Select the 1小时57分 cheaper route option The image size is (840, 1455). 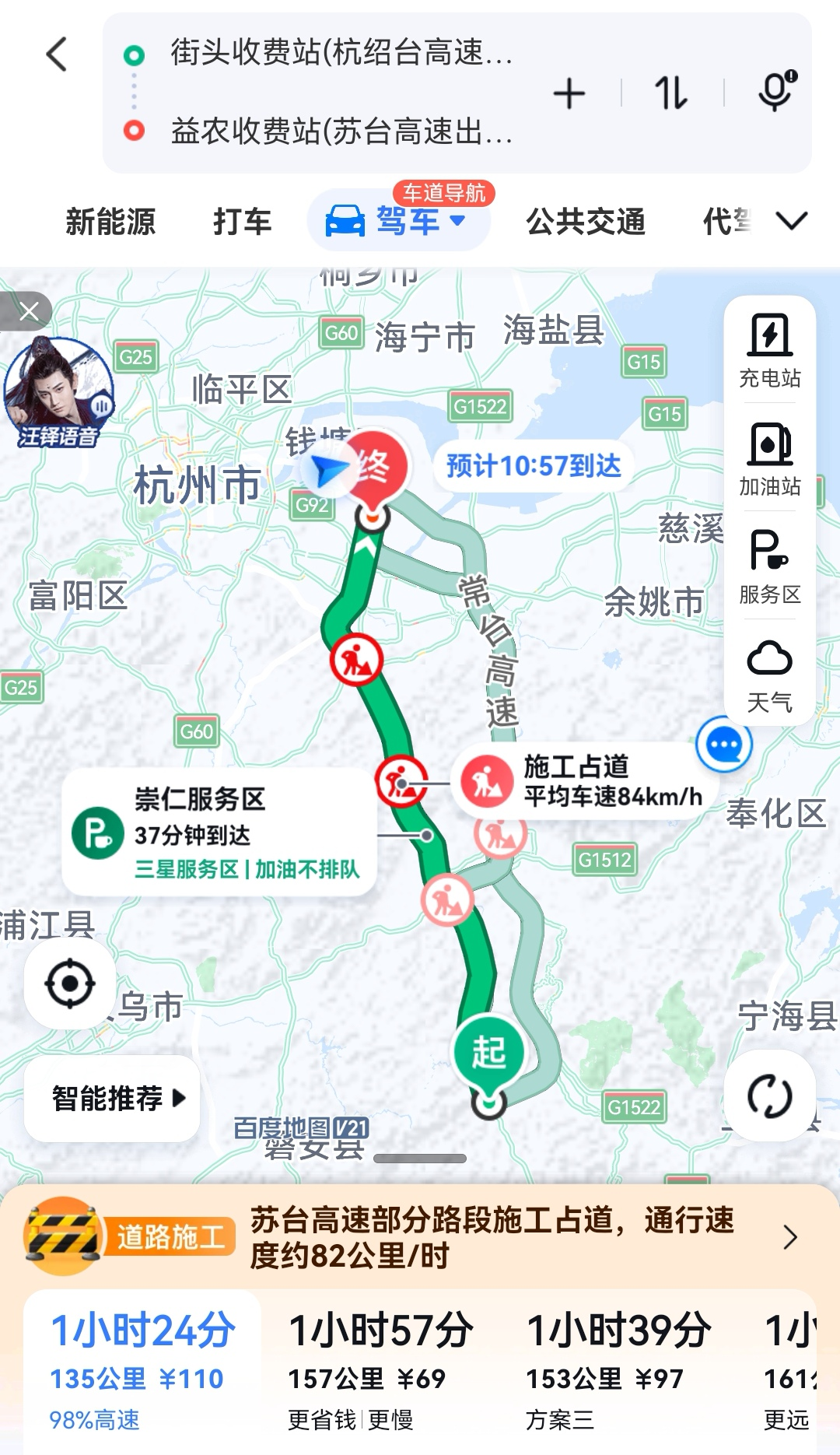tap(380, 1371)
